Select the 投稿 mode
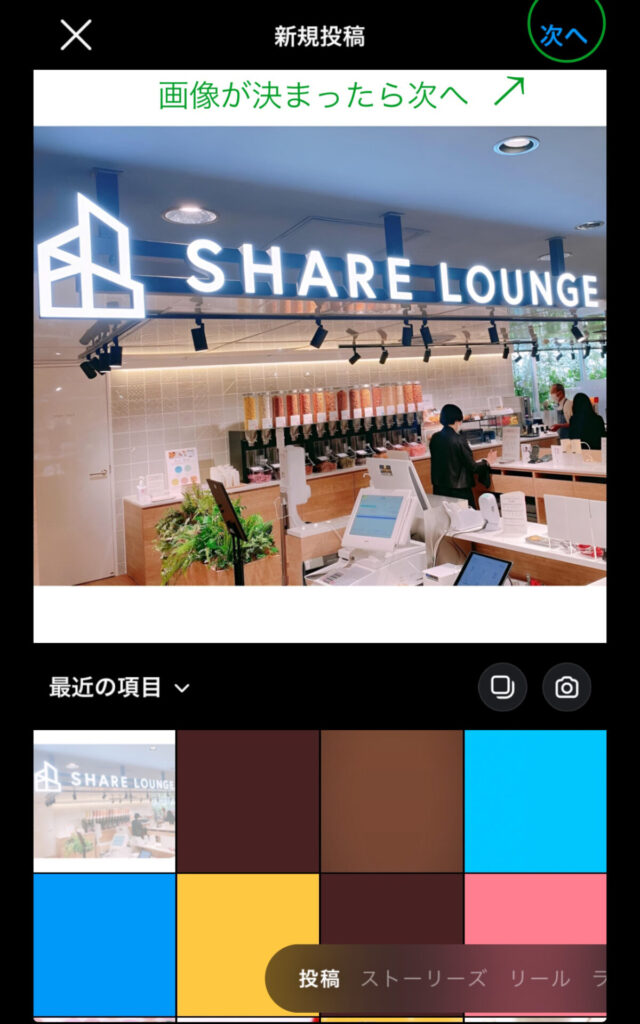Image resolution: width=640 pixels, height=1024 pixels. 319,978
